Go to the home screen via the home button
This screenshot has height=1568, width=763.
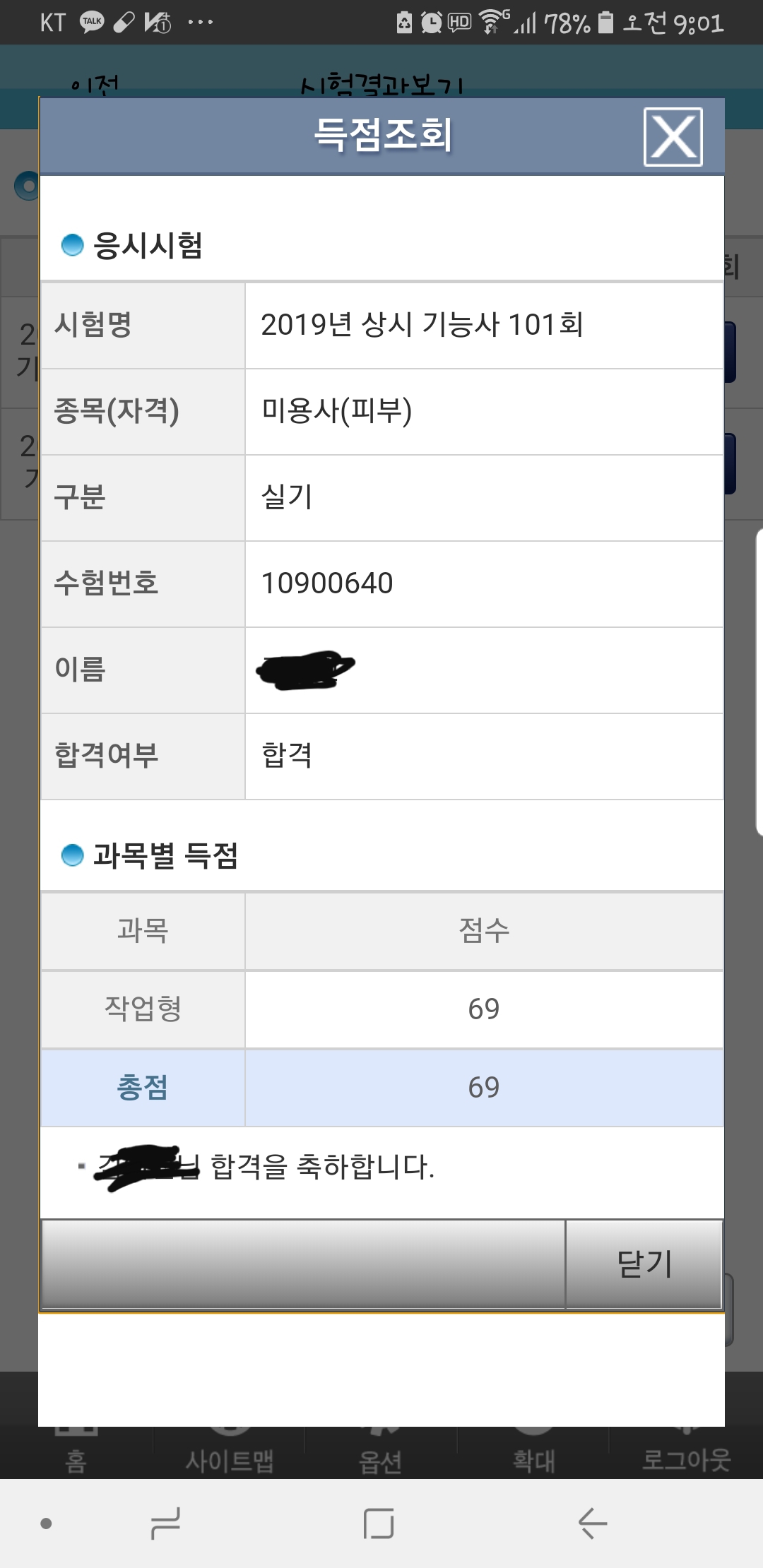pyautogui.click(x=379, y=1523)
